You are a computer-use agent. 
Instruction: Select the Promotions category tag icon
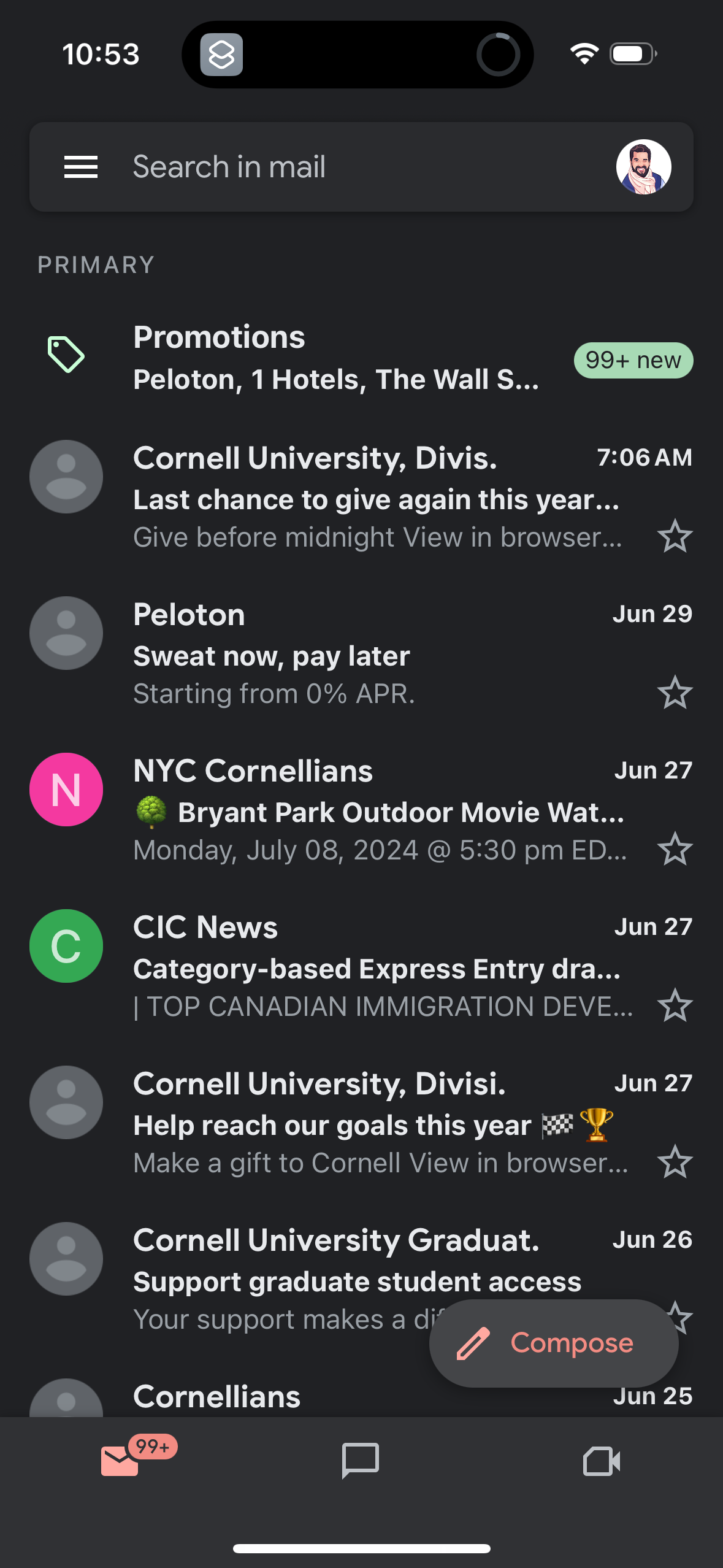tap(65, 355)
